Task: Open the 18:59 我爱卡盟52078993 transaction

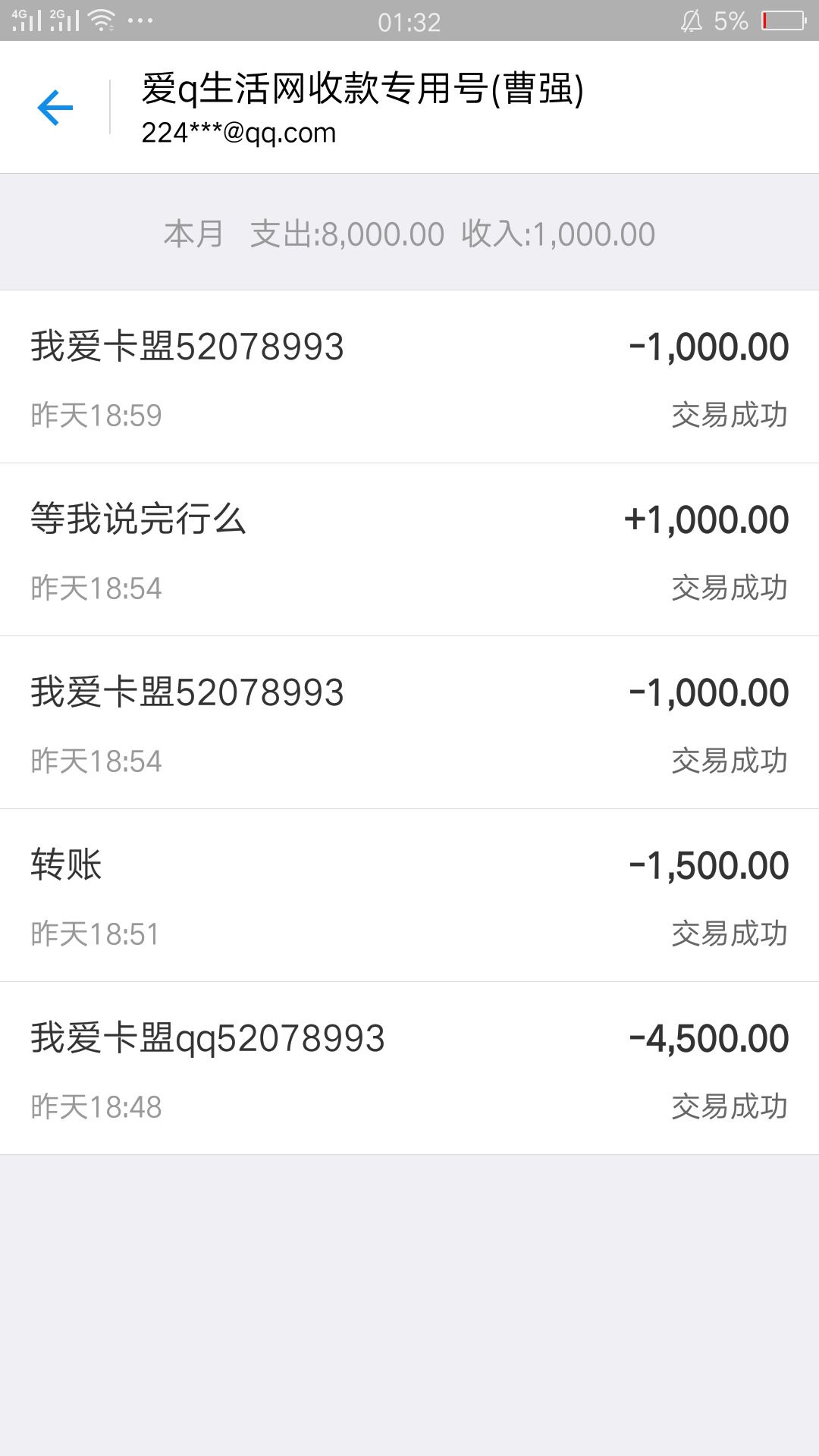Action: click(x=409, y=377)
